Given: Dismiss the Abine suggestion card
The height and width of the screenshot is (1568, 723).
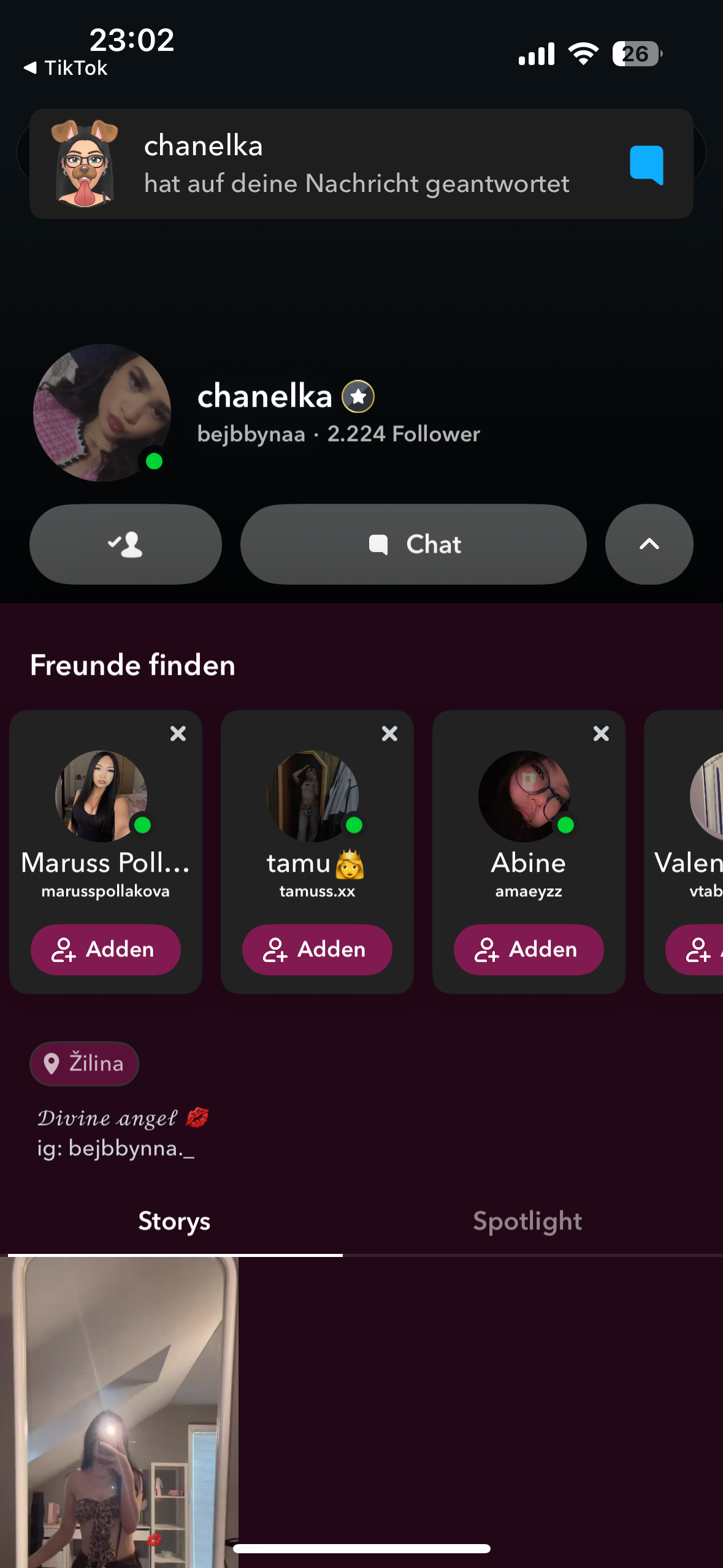Looking at the screenshot, I should 601,733.
